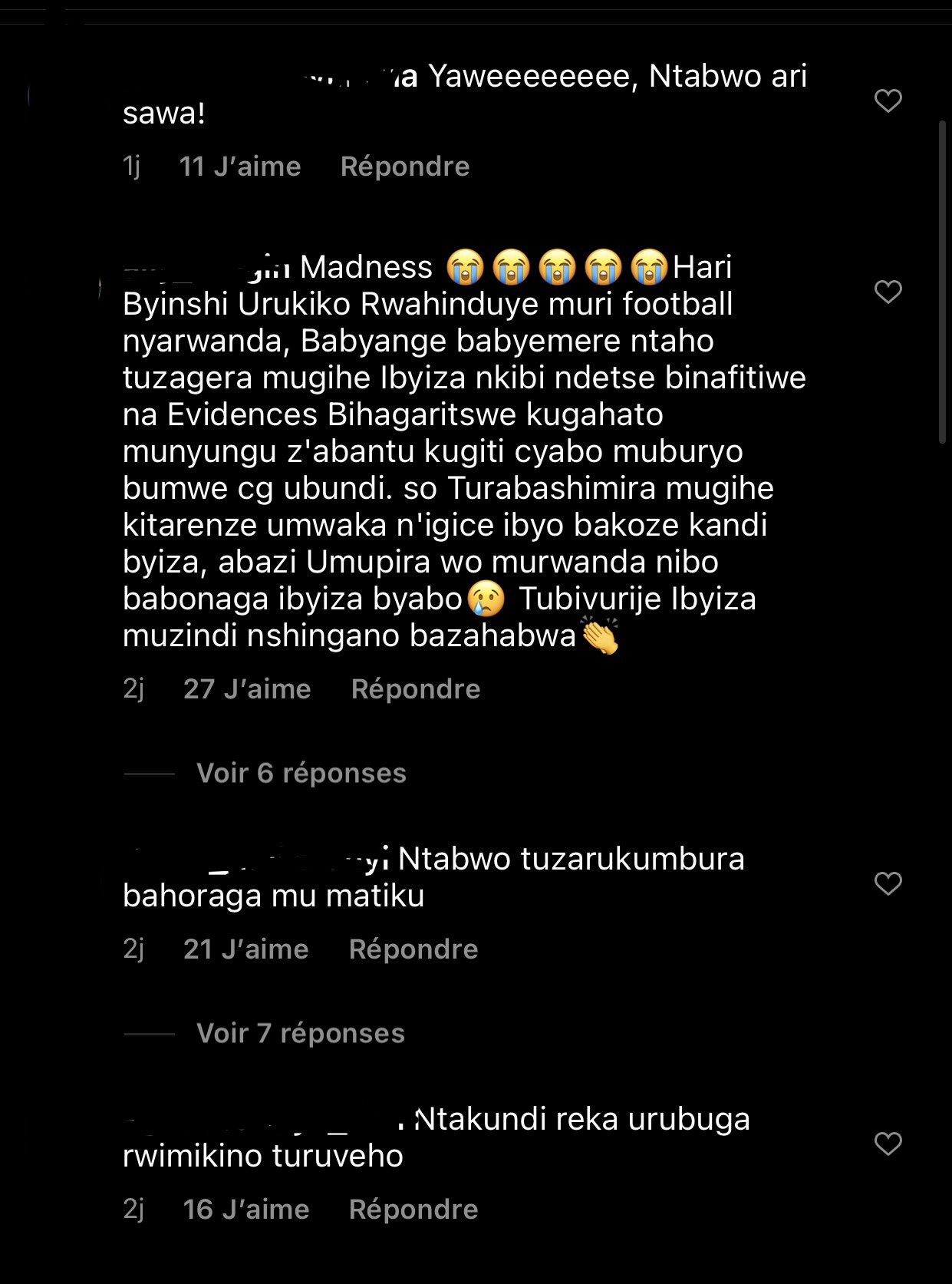This screenshot has width=952, height=1284.
Task: Reply to the "rwimikino turuveho" comment
Action: tap(413, 1210)
